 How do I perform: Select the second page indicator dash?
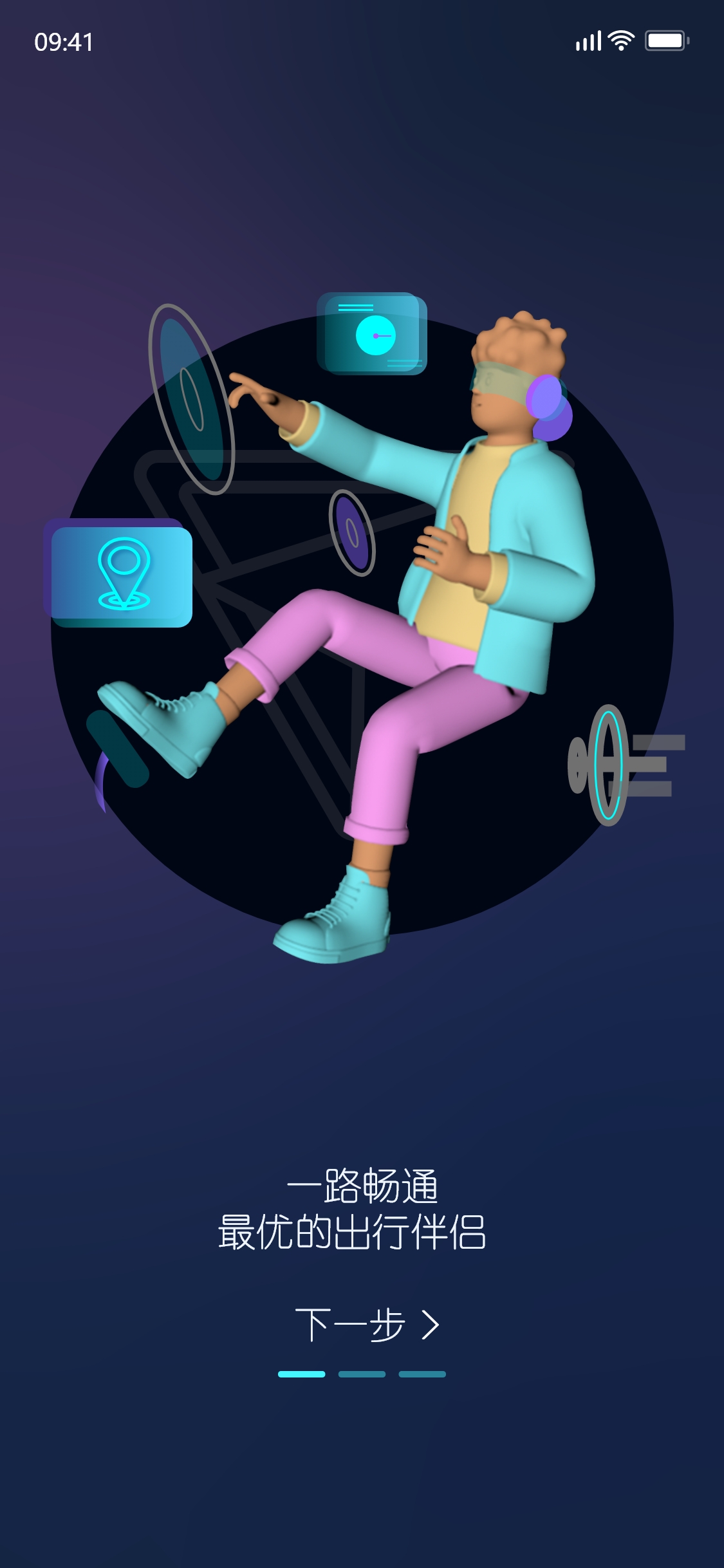(x=362, y=1374)
